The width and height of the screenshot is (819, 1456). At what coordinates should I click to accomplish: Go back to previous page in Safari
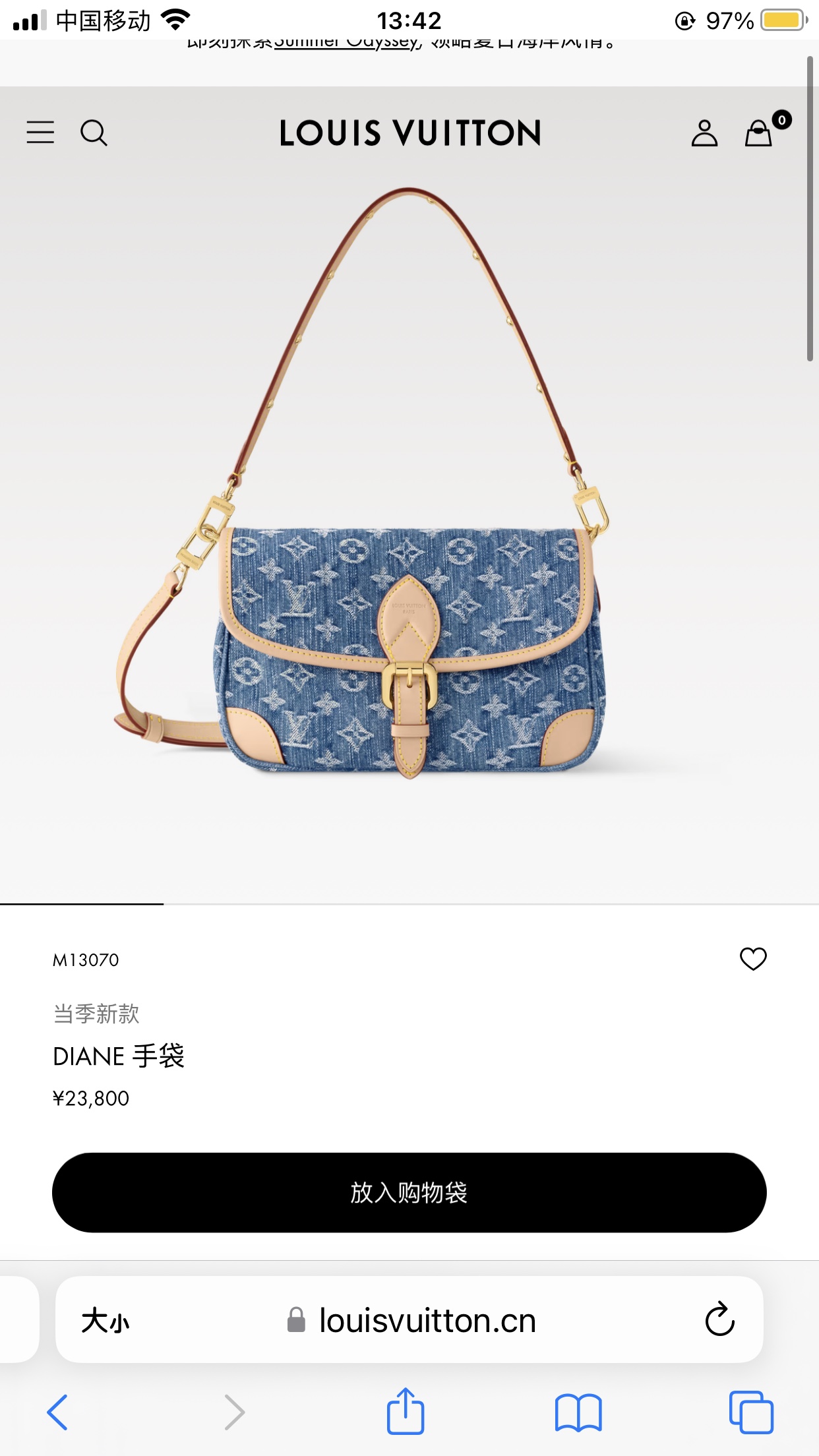[x=57, y=1412]
